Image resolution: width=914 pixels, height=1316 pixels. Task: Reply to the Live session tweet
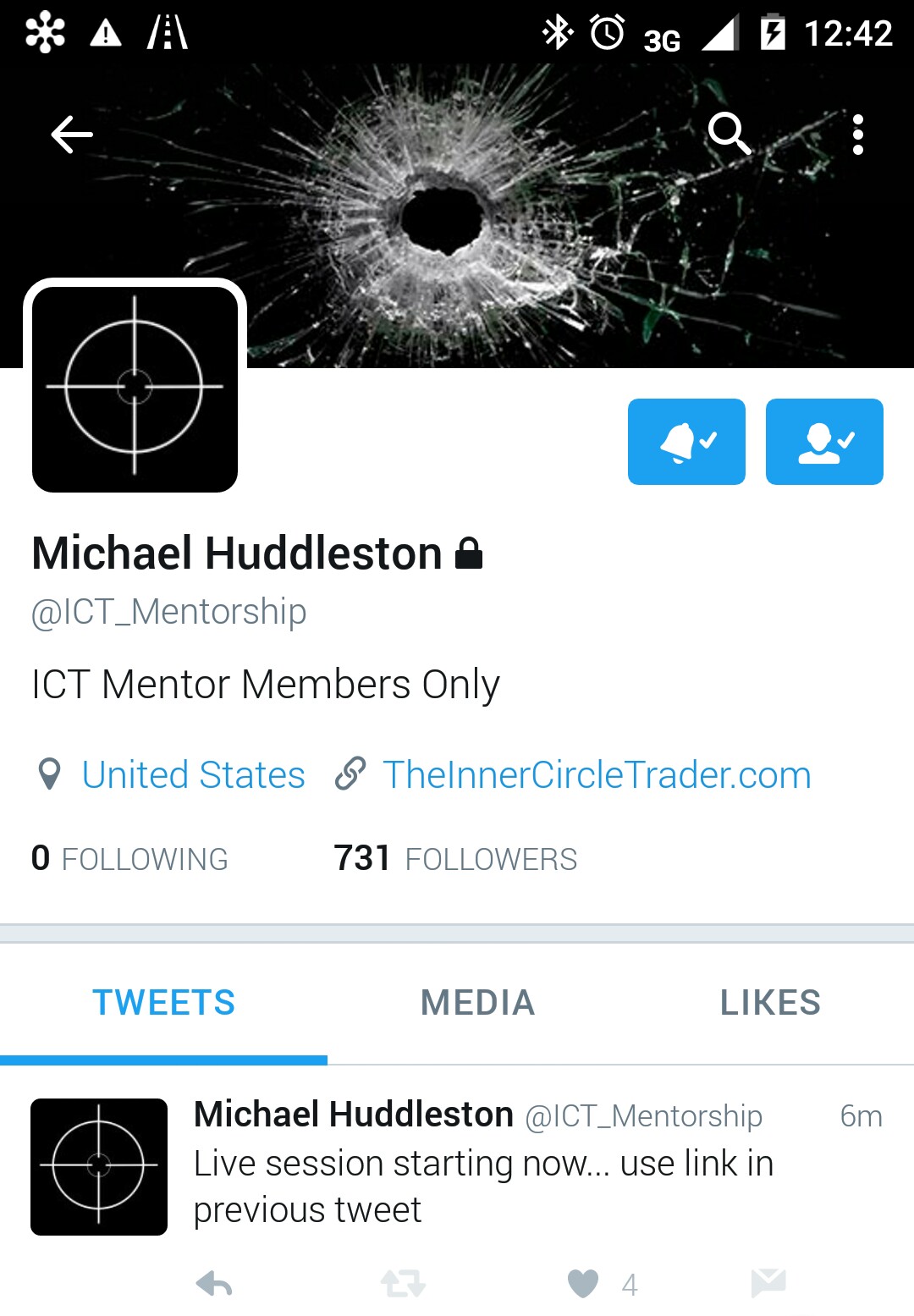tap(214, 1285)
